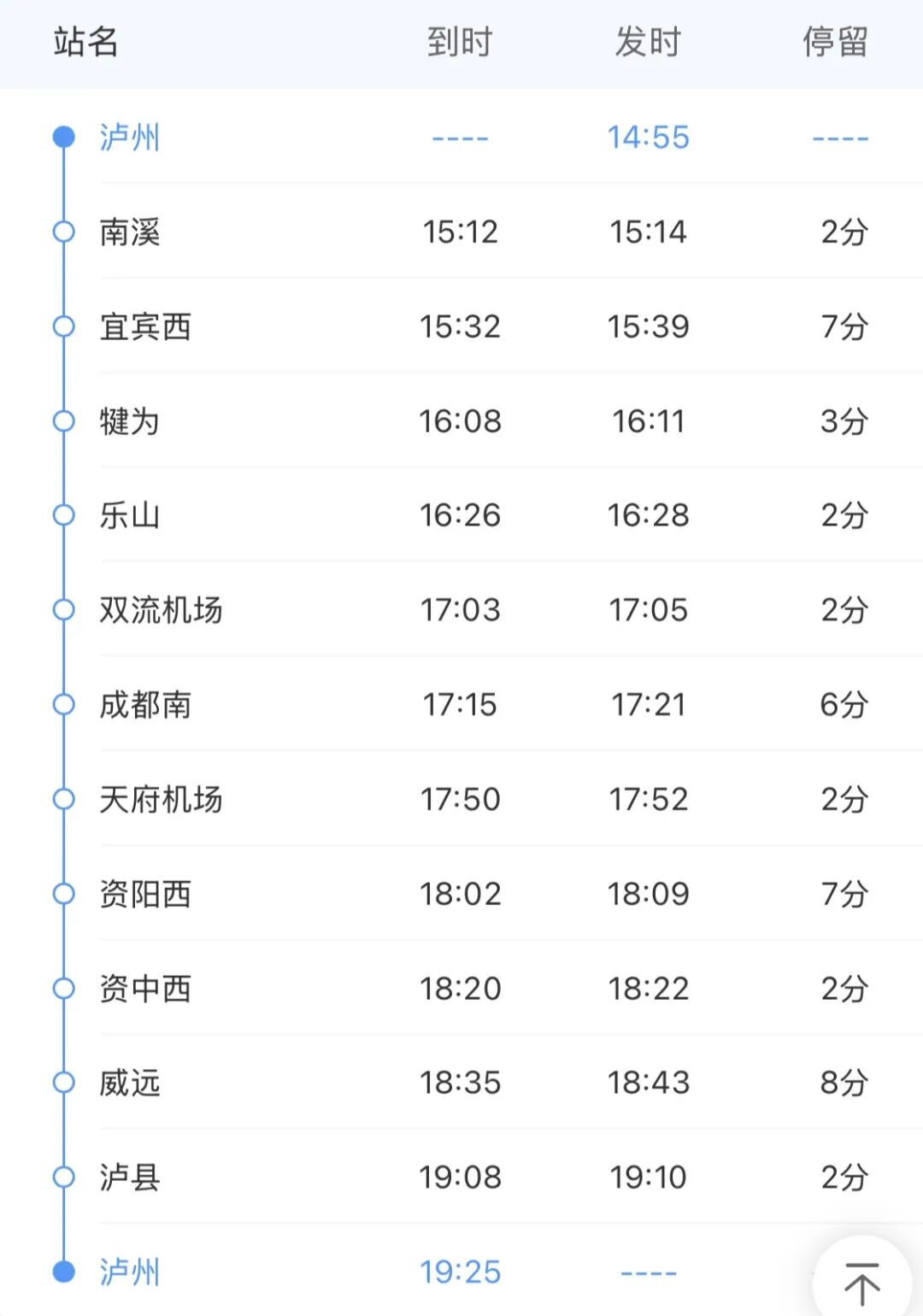The image size is (923, 1316).
Task: Click the 发时 column header
Action: (648, 41)
